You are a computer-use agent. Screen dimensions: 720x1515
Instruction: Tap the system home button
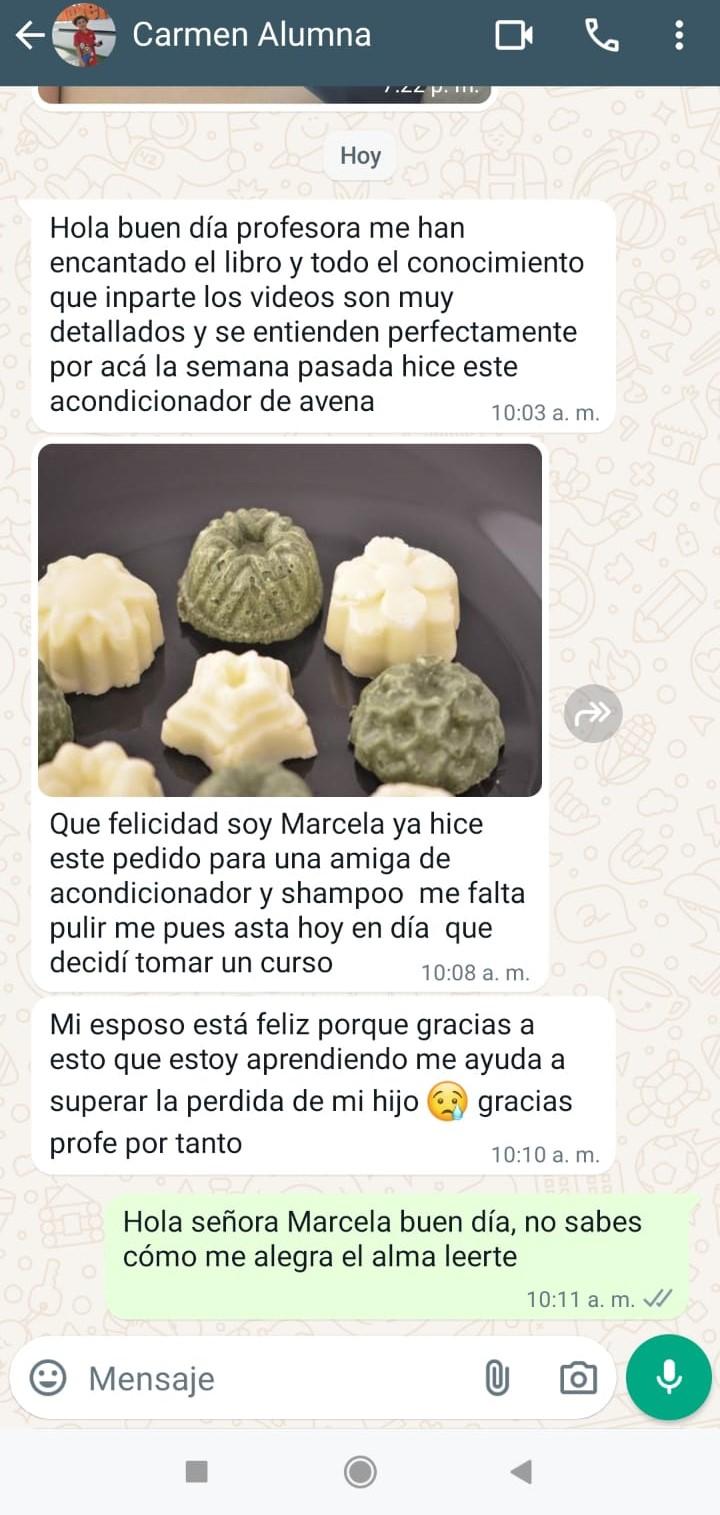point(360,1471)
